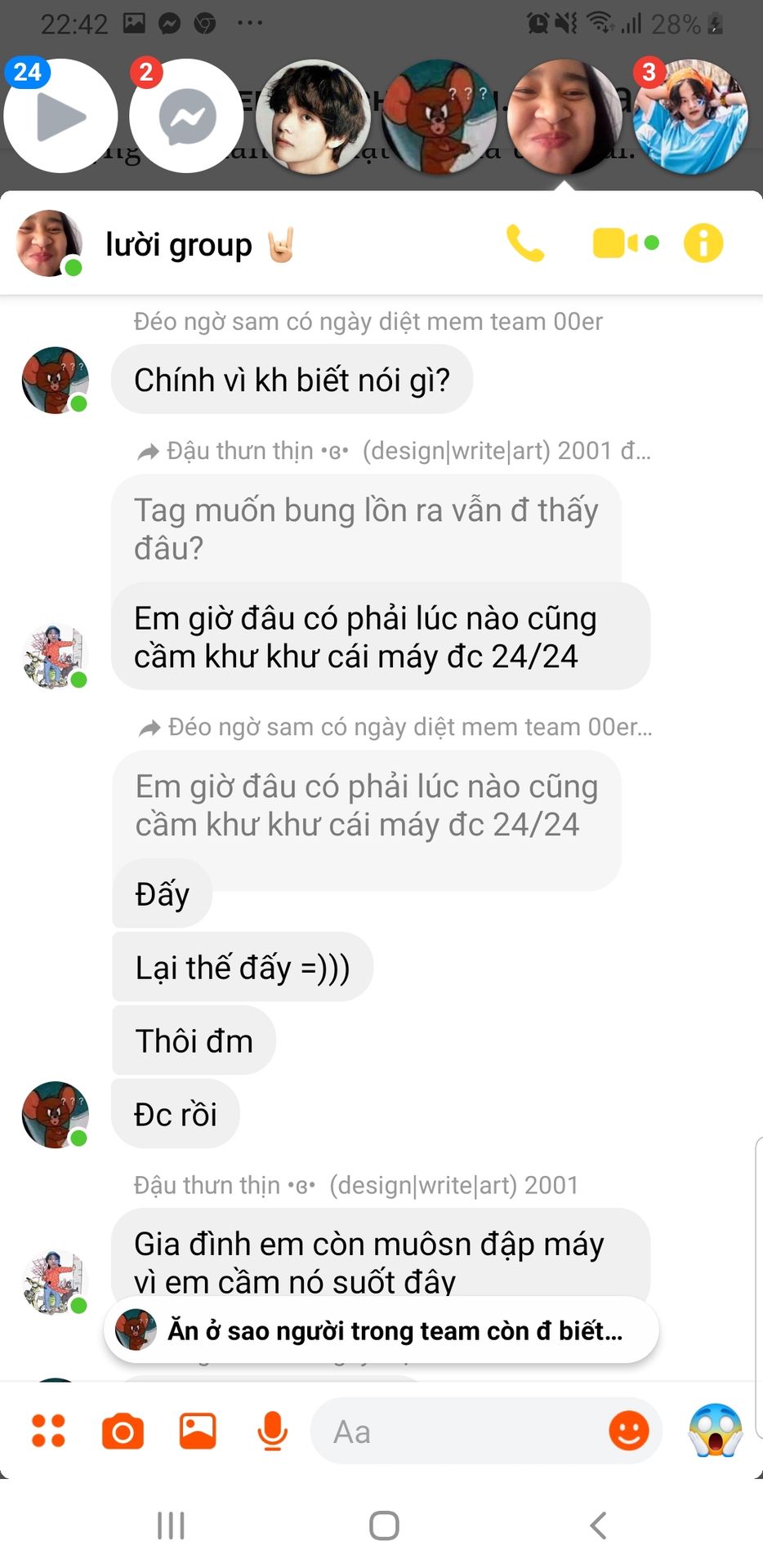Open the chat head with 24 badge
Screen dimensions: 763x1568
coord(60,116)
